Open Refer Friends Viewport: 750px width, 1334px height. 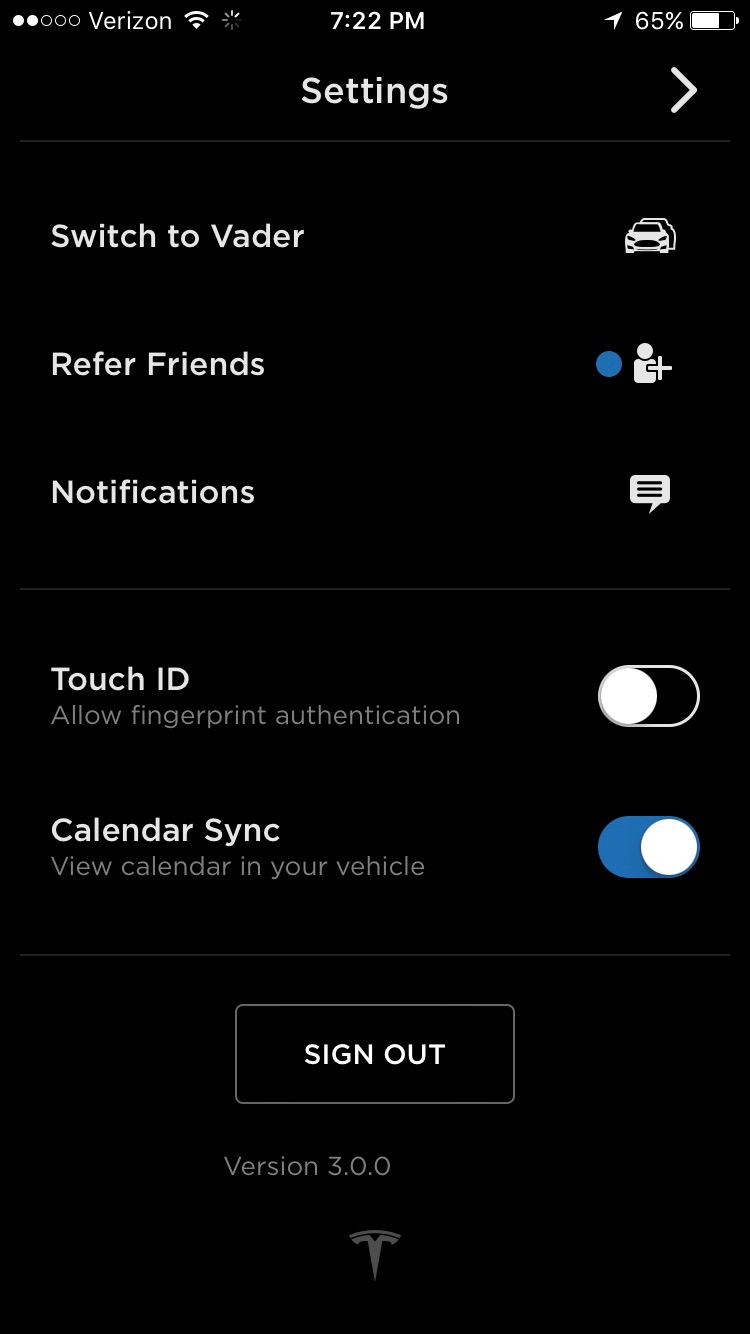(374, 364)
